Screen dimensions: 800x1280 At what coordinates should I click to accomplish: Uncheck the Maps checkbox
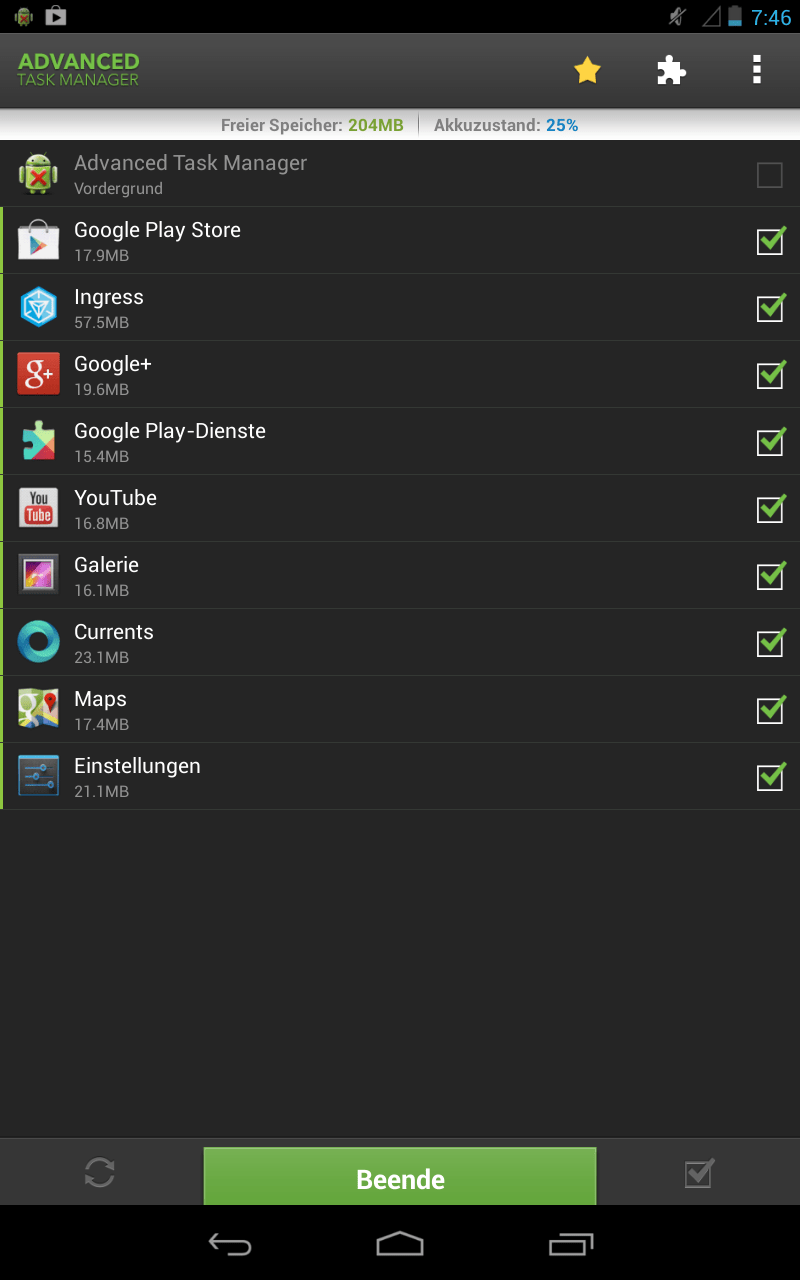(x=770, y=710)
